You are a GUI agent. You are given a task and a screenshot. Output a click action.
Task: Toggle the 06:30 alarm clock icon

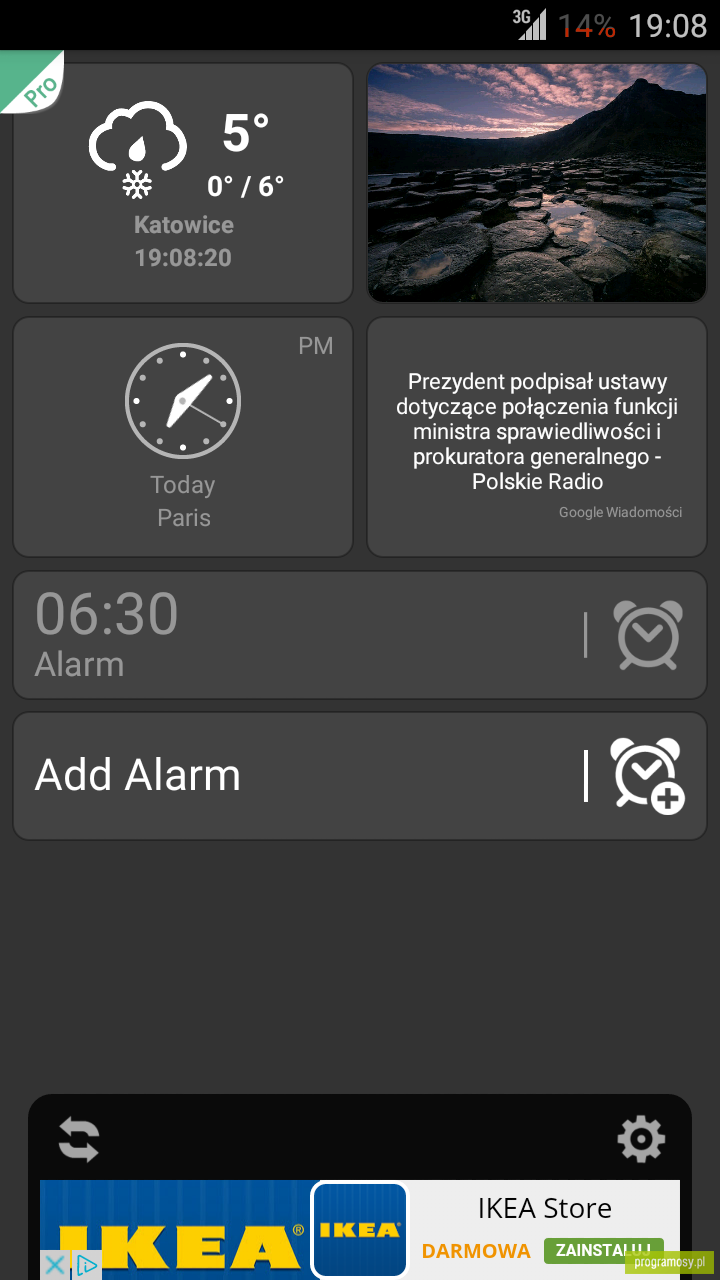(648, 635)
